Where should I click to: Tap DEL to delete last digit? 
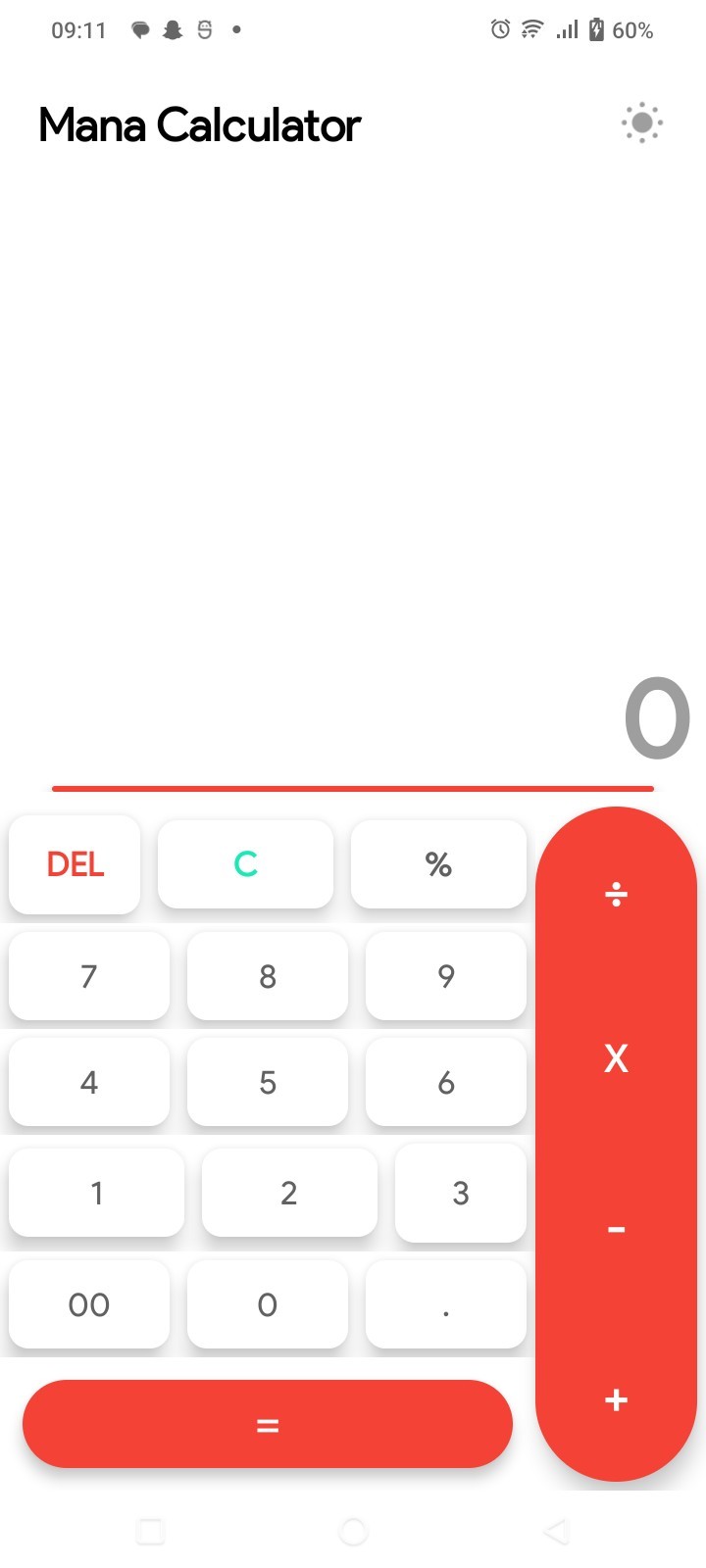[x=75, y=864]
